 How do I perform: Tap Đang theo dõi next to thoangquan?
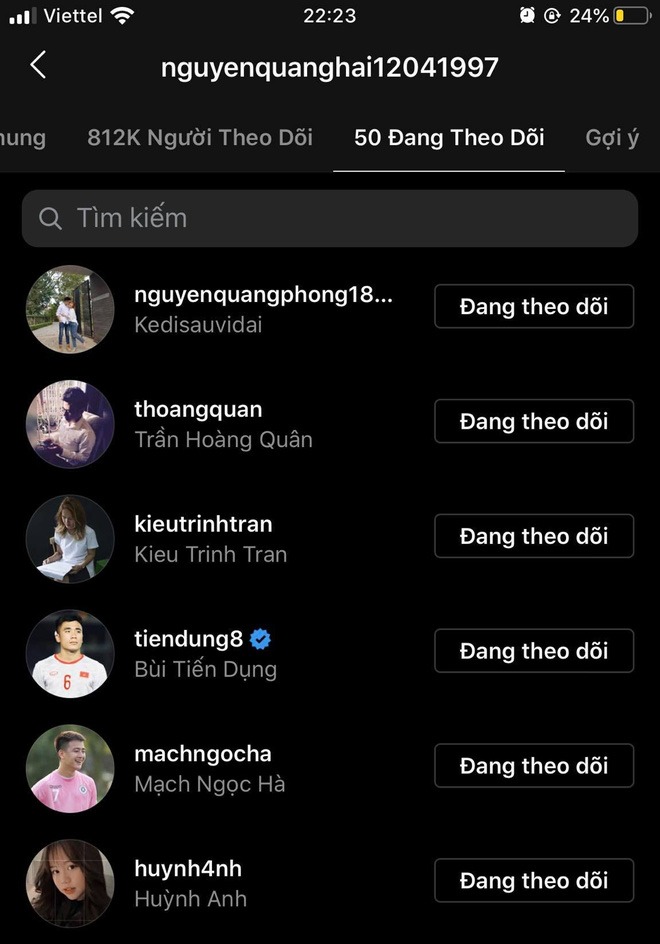[534, 422]
